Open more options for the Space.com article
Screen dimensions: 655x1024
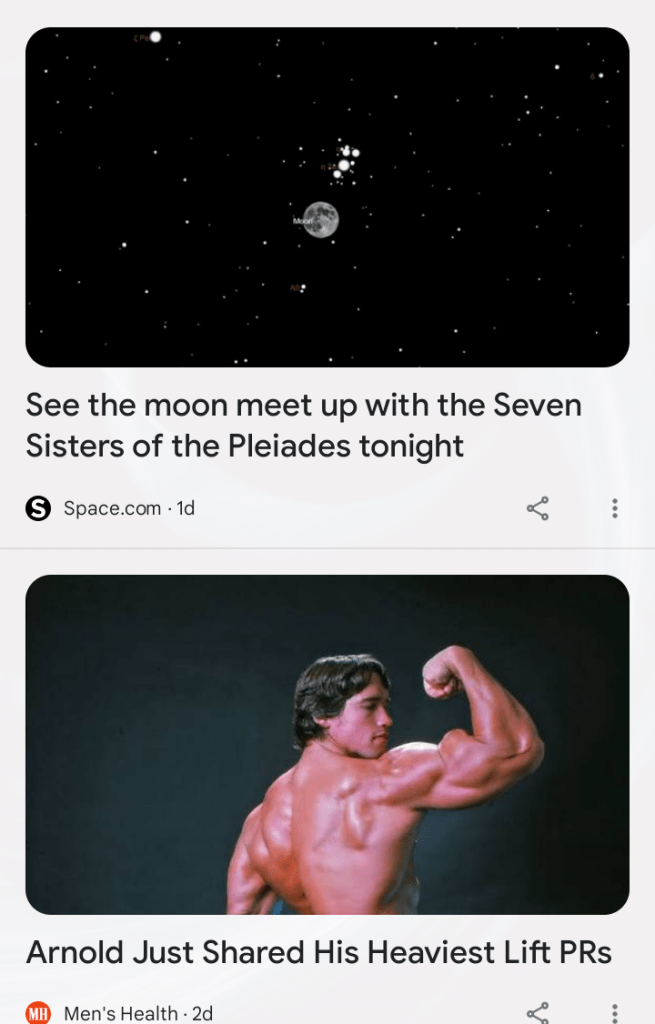coord(614,509)
